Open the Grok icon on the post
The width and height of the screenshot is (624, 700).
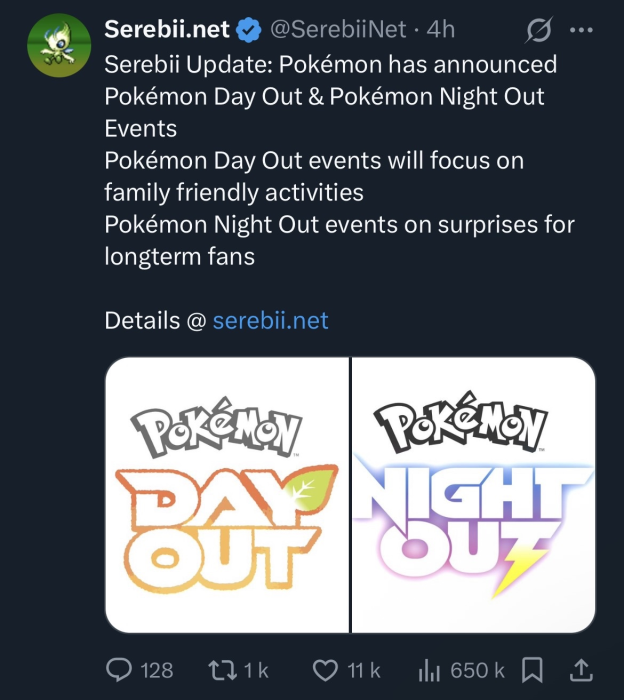tap(538, 31)
